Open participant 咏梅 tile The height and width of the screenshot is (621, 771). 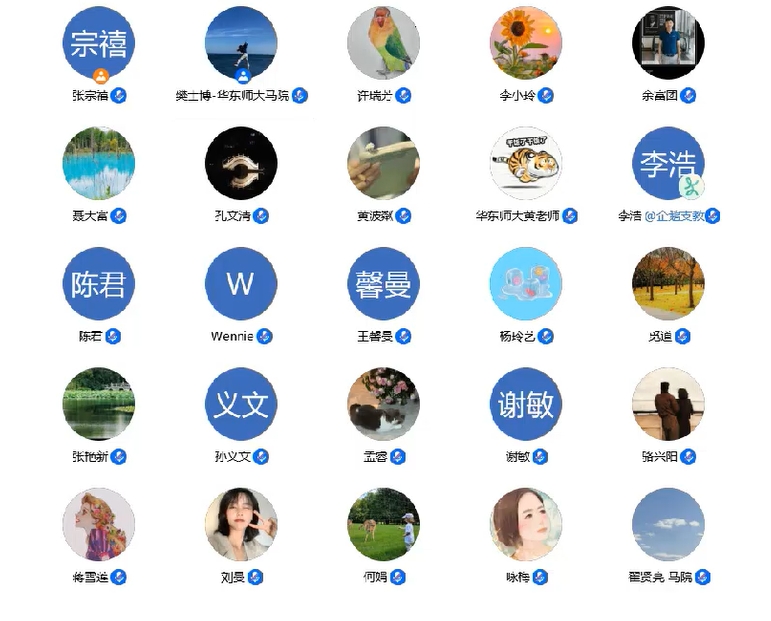526,524
